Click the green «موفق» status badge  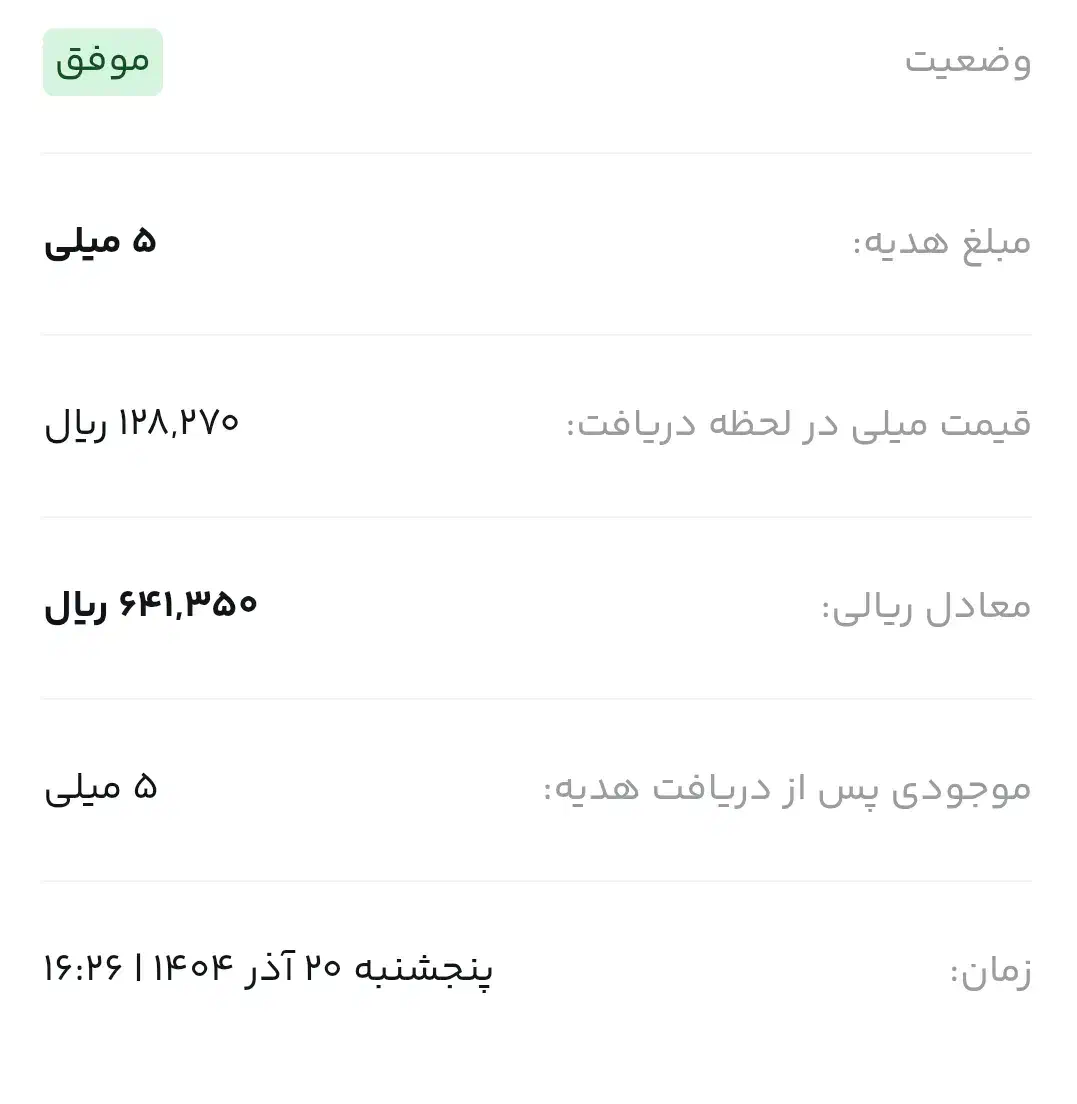[102, 62]
